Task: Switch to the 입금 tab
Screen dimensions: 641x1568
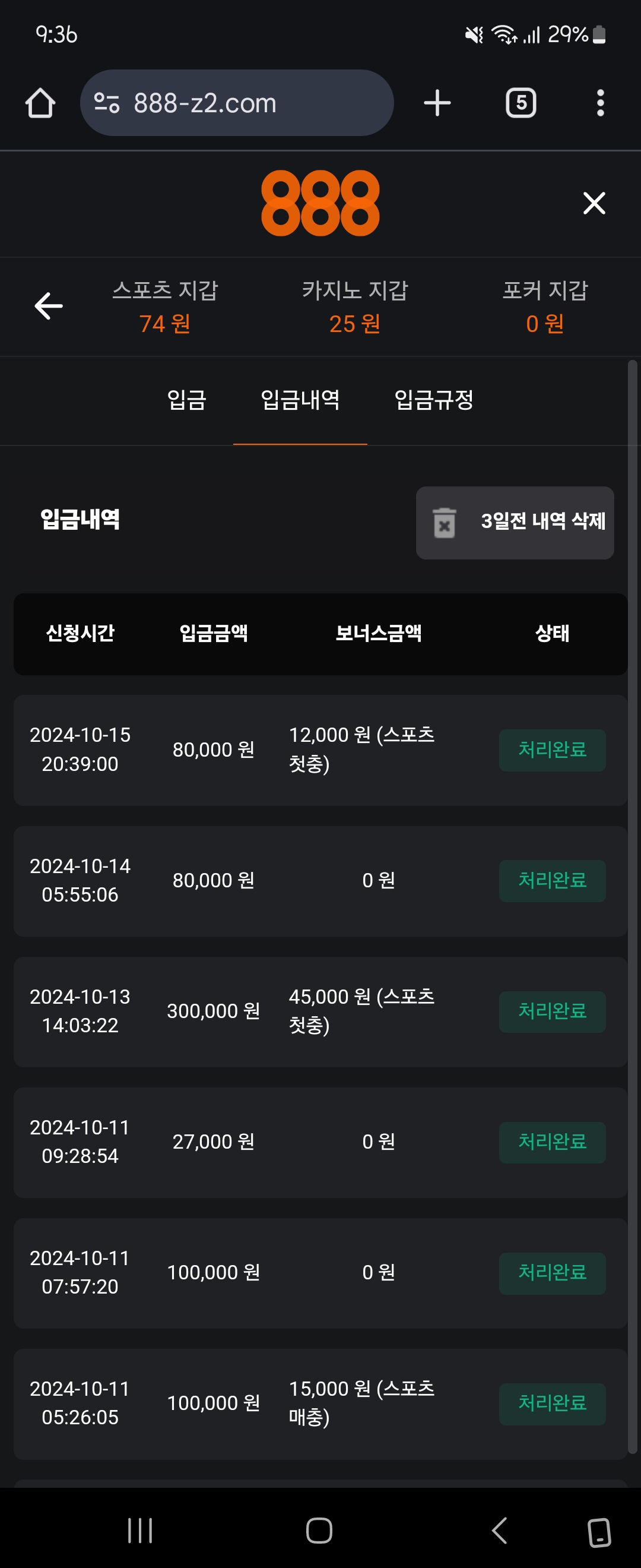Action: click(x=187, y=400)
